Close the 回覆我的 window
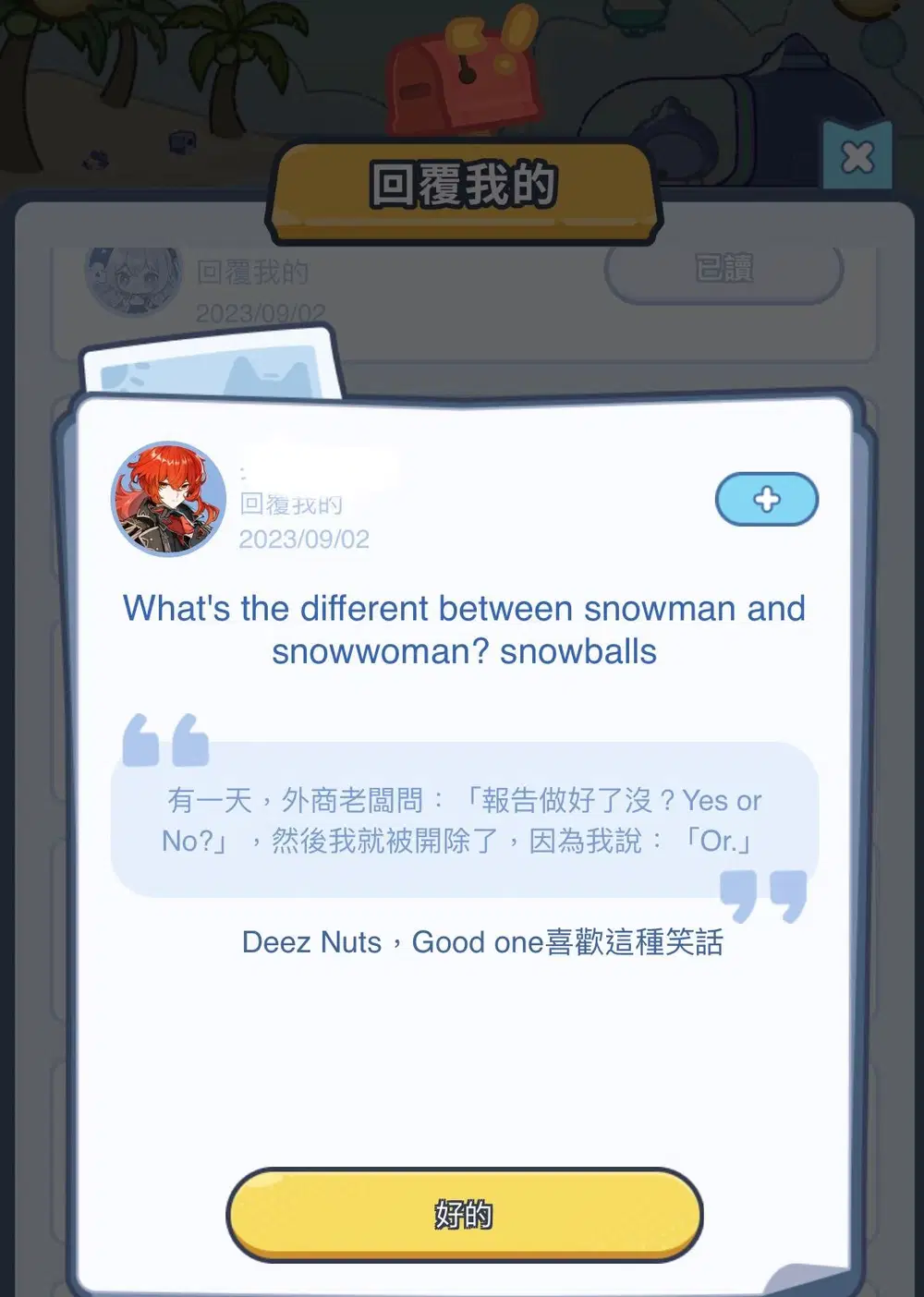The height and width of the screenshot is (1297, 924). point(857,157)
